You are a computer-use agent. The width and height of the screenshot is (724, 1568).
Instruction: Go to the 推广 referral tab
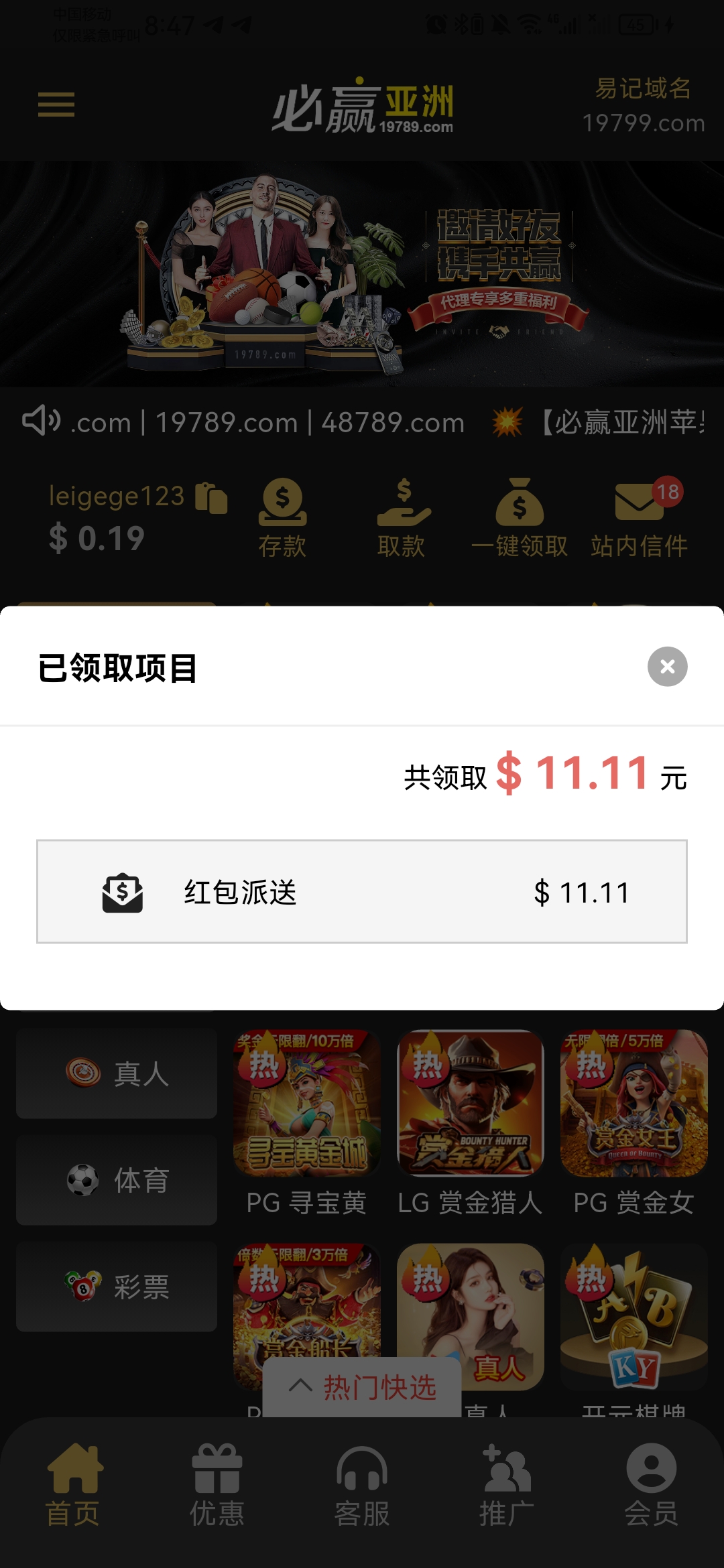click(507, 1486)
